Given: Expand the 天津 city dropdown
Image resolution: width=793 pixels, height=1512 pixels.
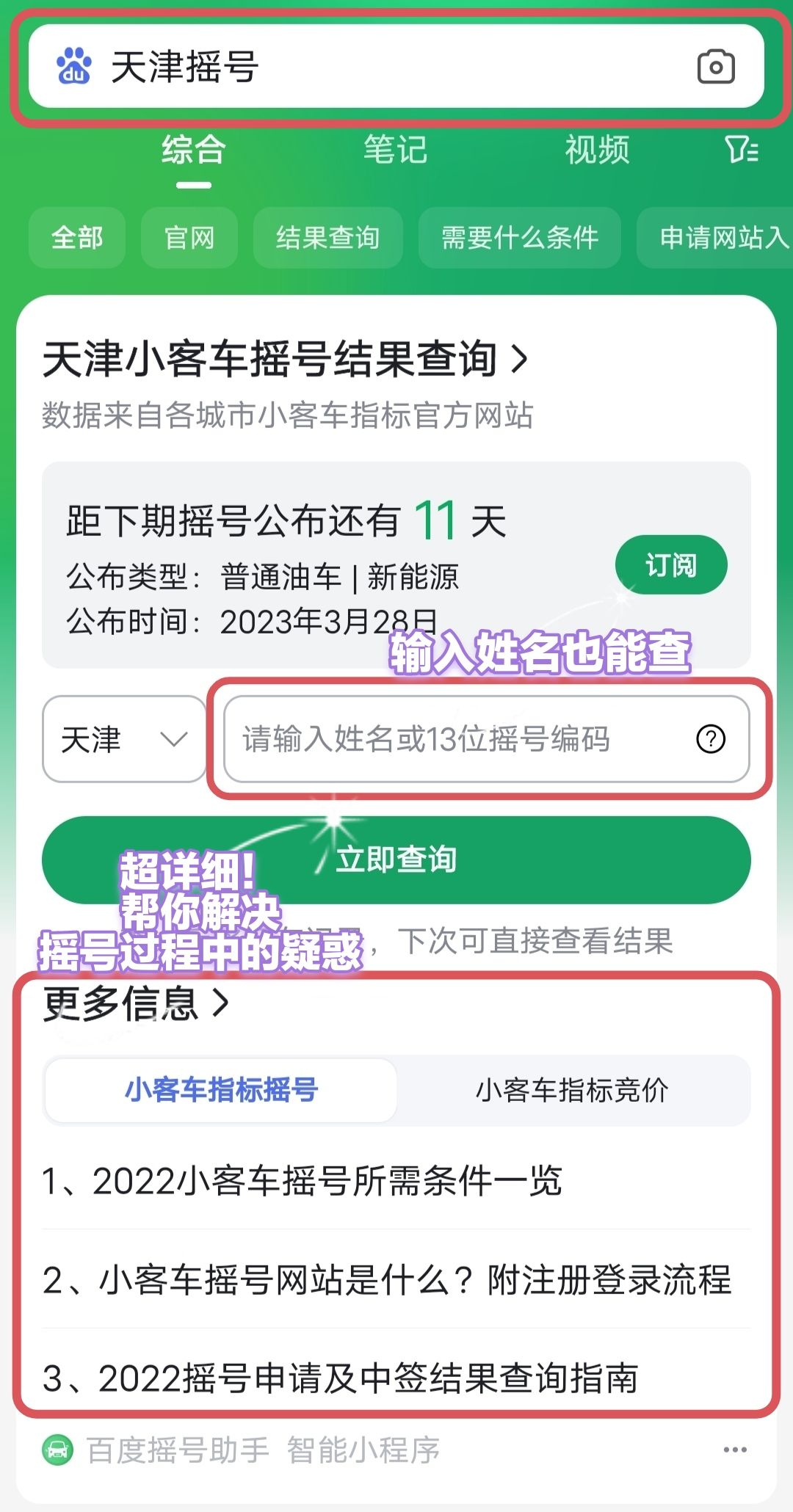Looking at the screenshot, I should coord(124,739).
